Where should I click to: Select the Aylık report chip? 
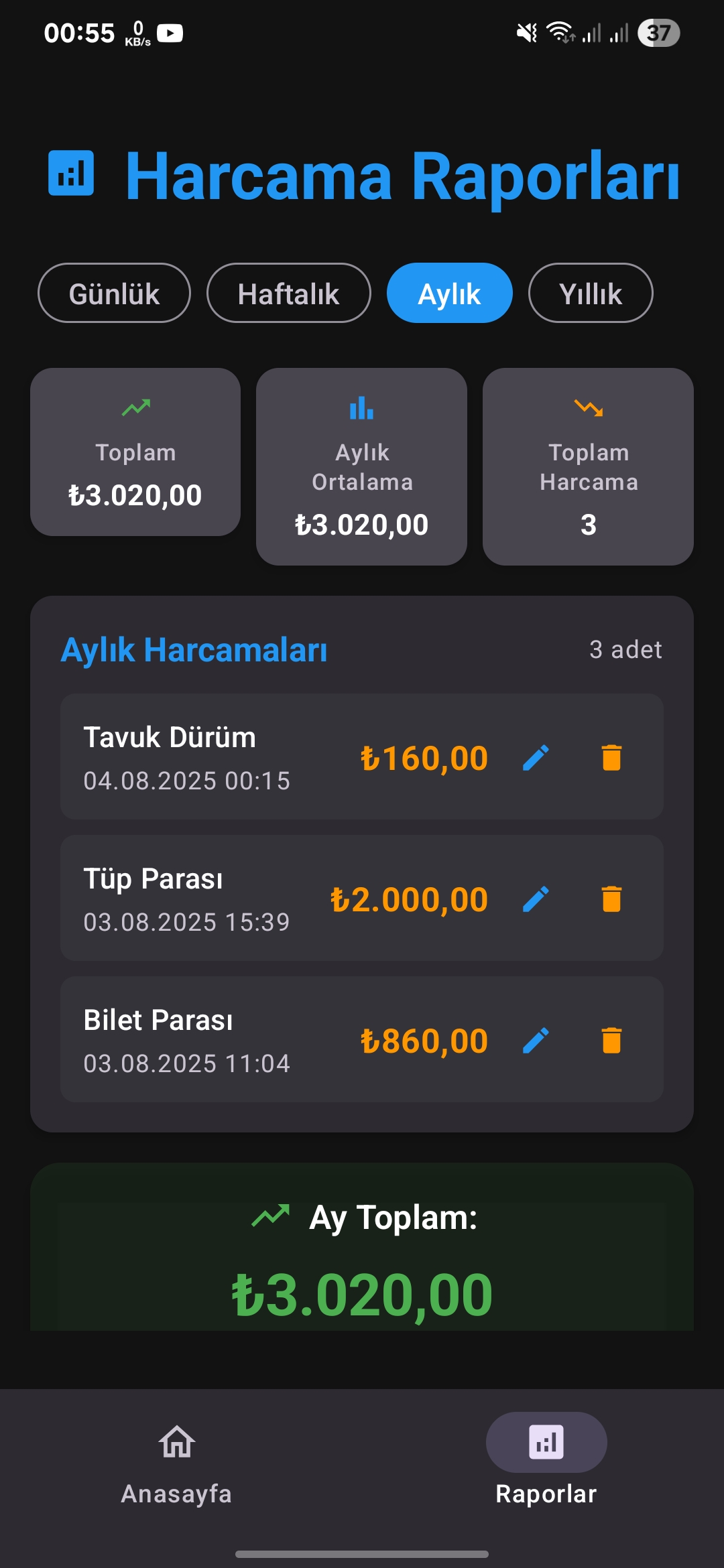tap(449, 293)
